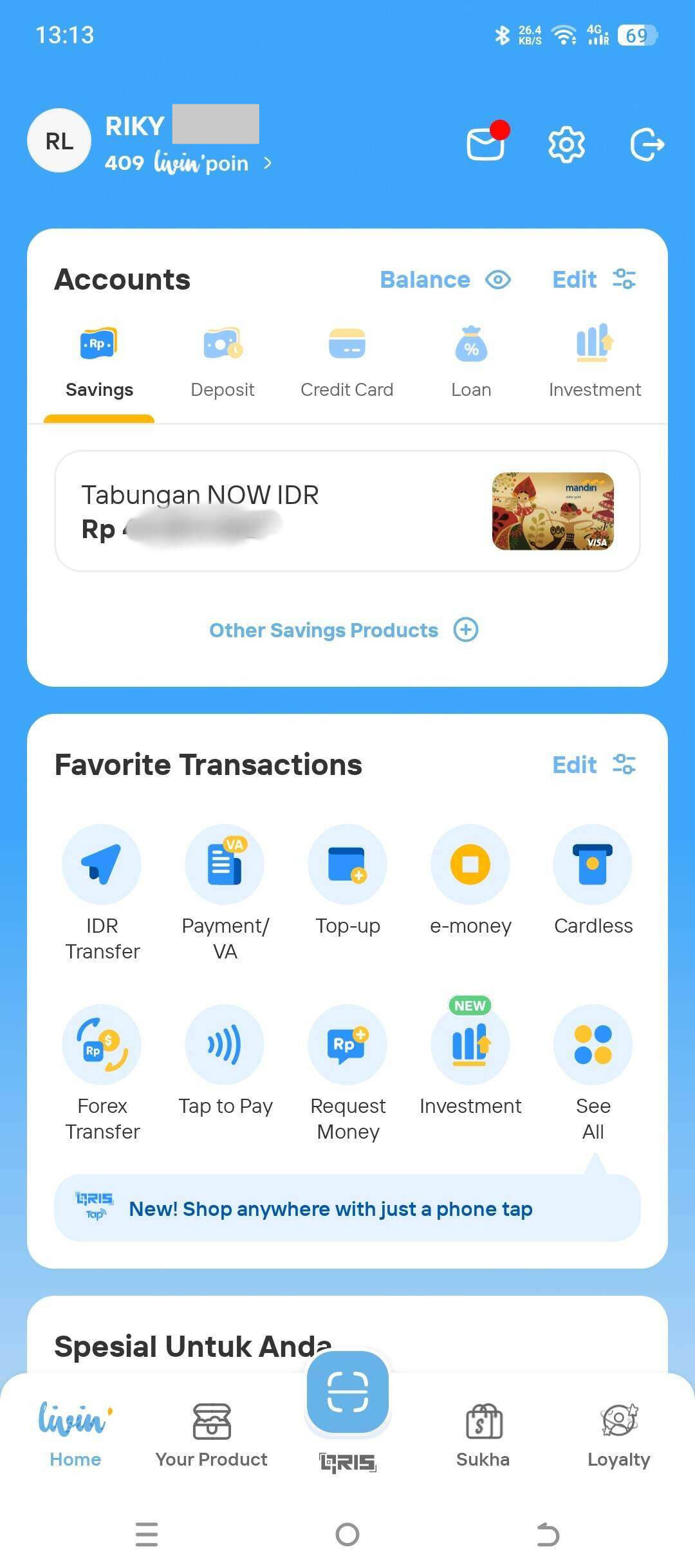Screen dimensions: 695x1568
Task: Open the inbox with notification badge
Action: tap(486, 143)
